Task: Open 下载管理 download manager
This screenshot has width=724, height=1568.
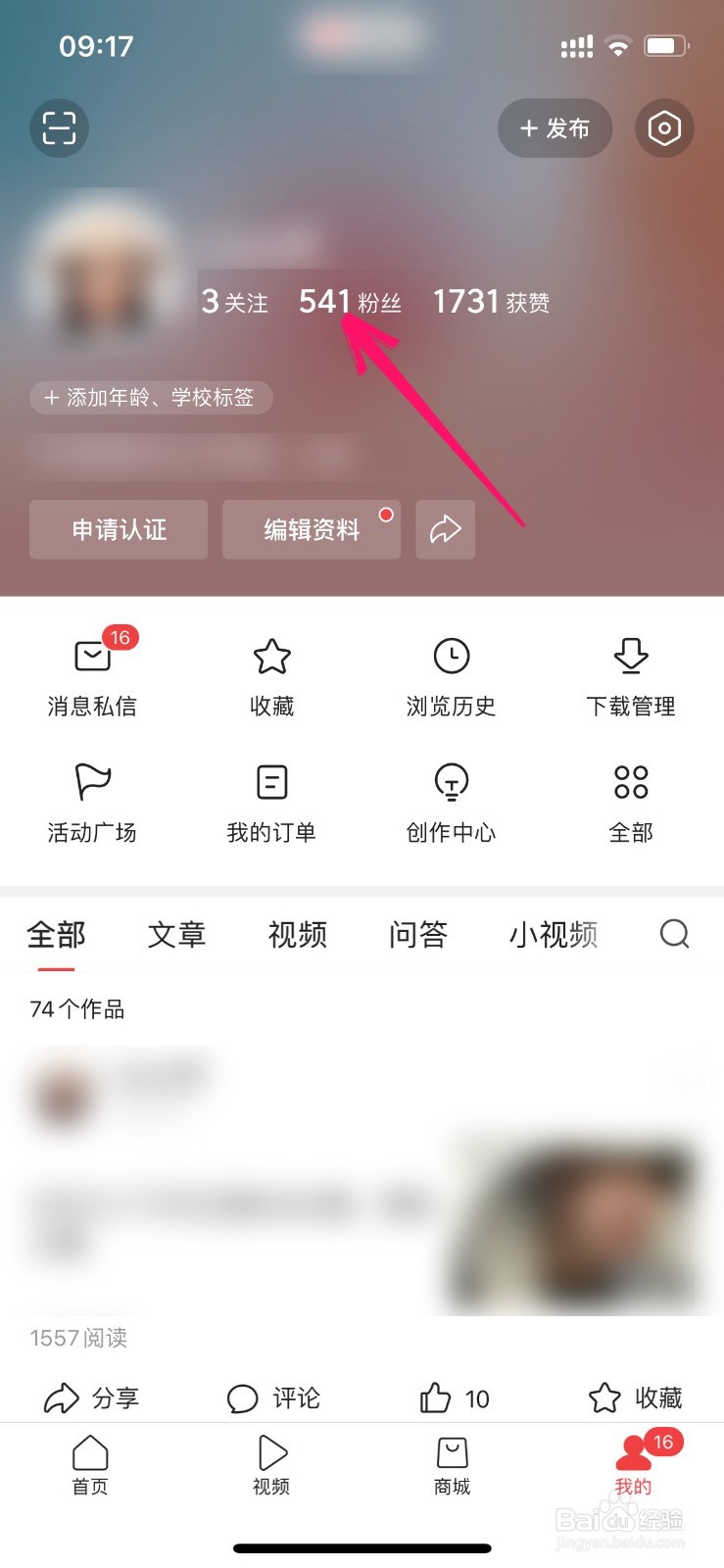Action: click(630, 674)
